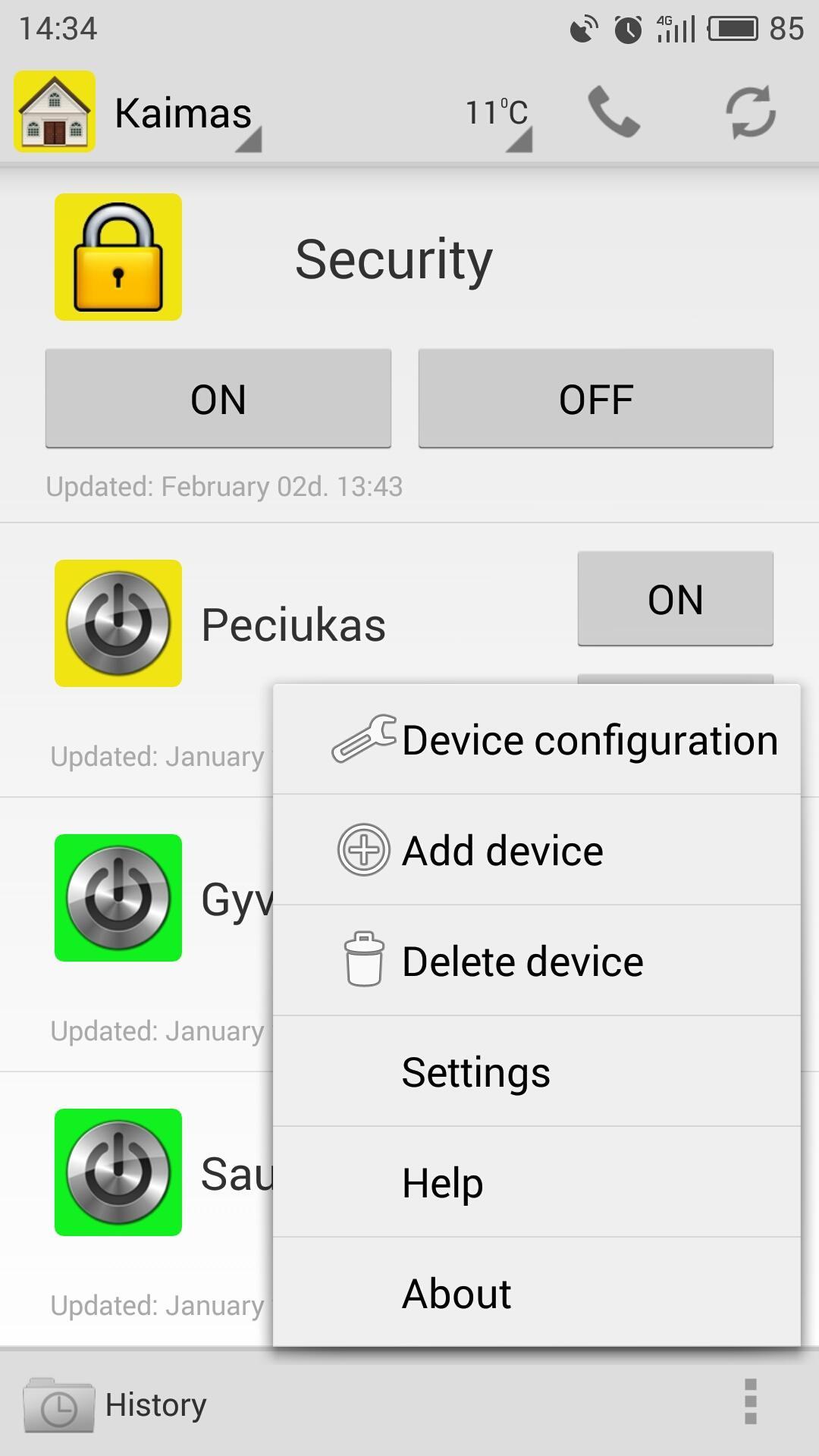Turn Security ON
The image size is (819, 1456).
(218, 398)
